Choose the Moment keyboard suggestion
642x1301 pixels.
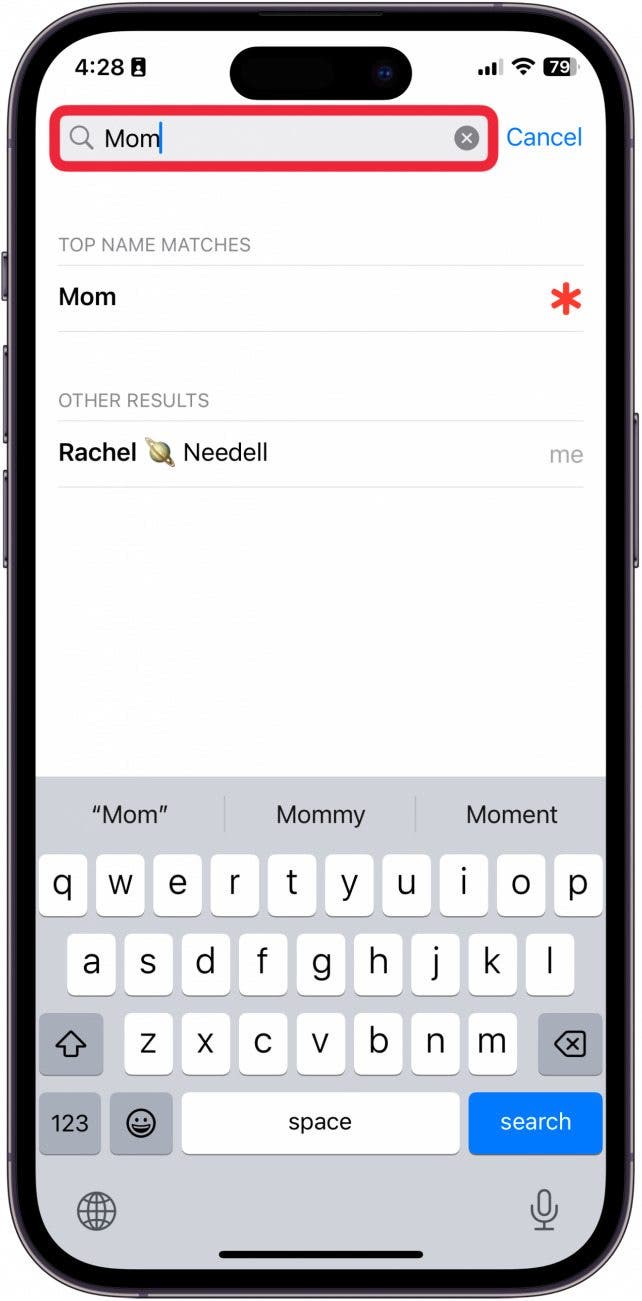tap(511, 814)
